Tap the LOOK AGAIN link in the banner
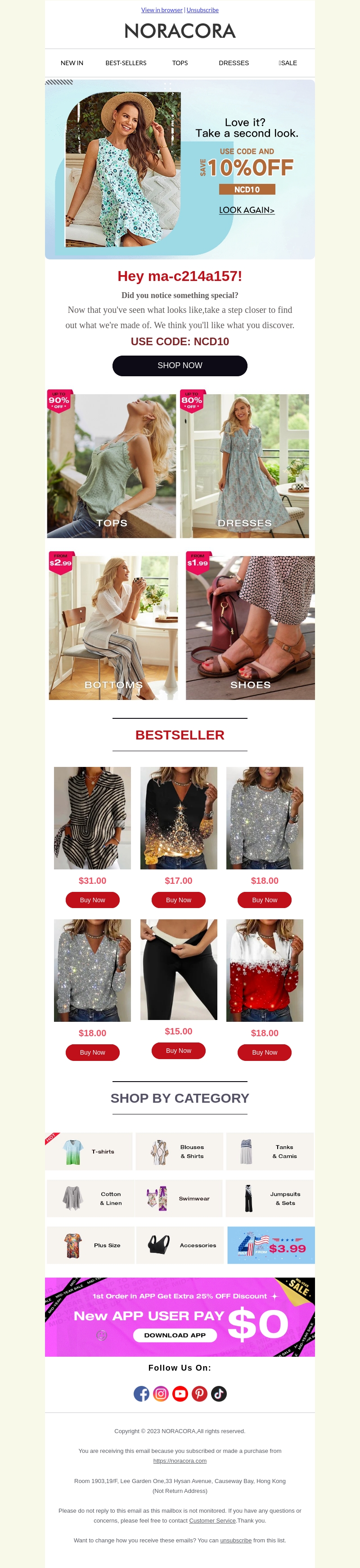Viewport: 360px width, 1568px height. coord(247,210)
